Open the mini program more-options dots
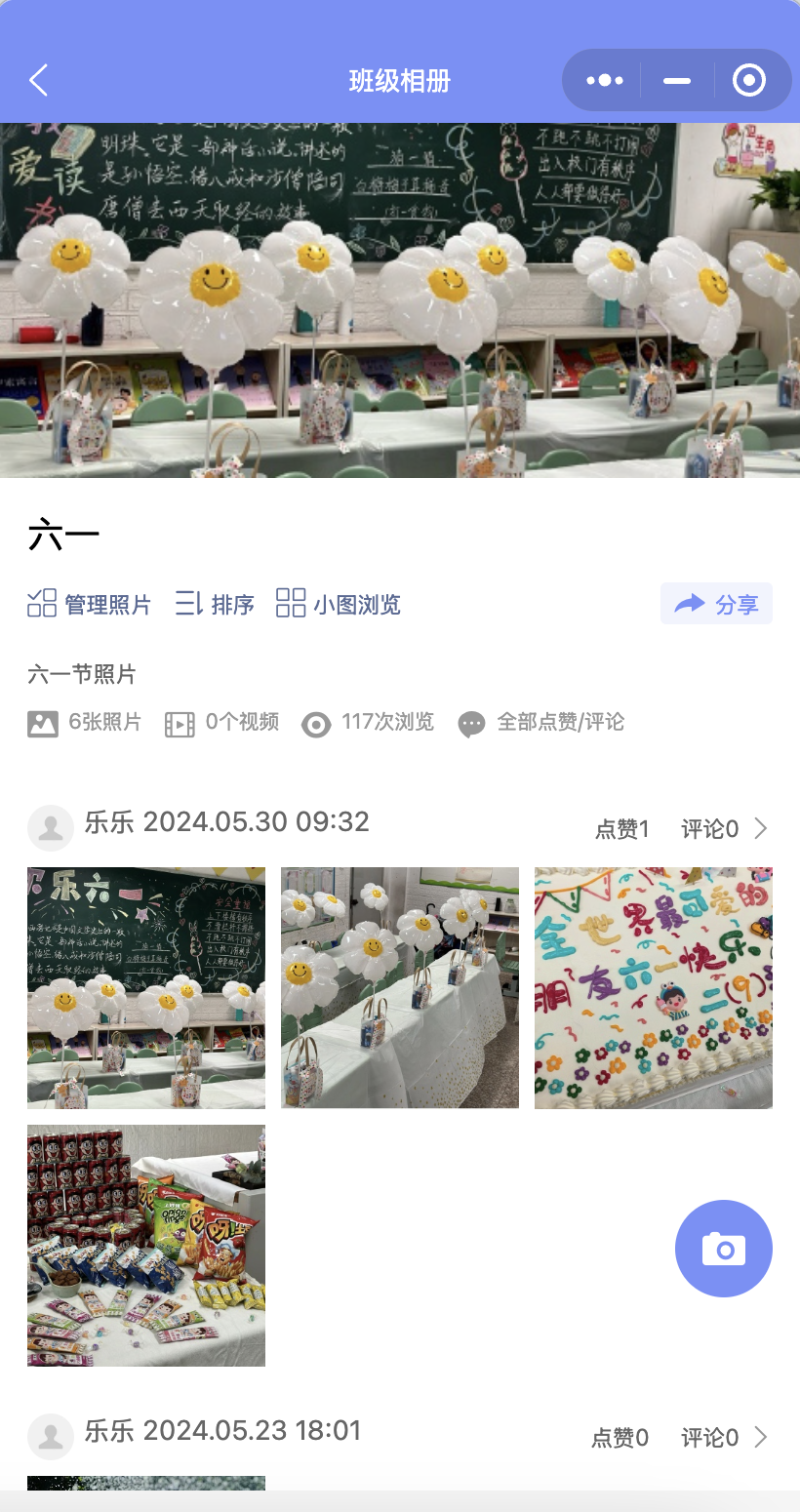The height and width of the screenshot is (1512, 800). (604, 80)
